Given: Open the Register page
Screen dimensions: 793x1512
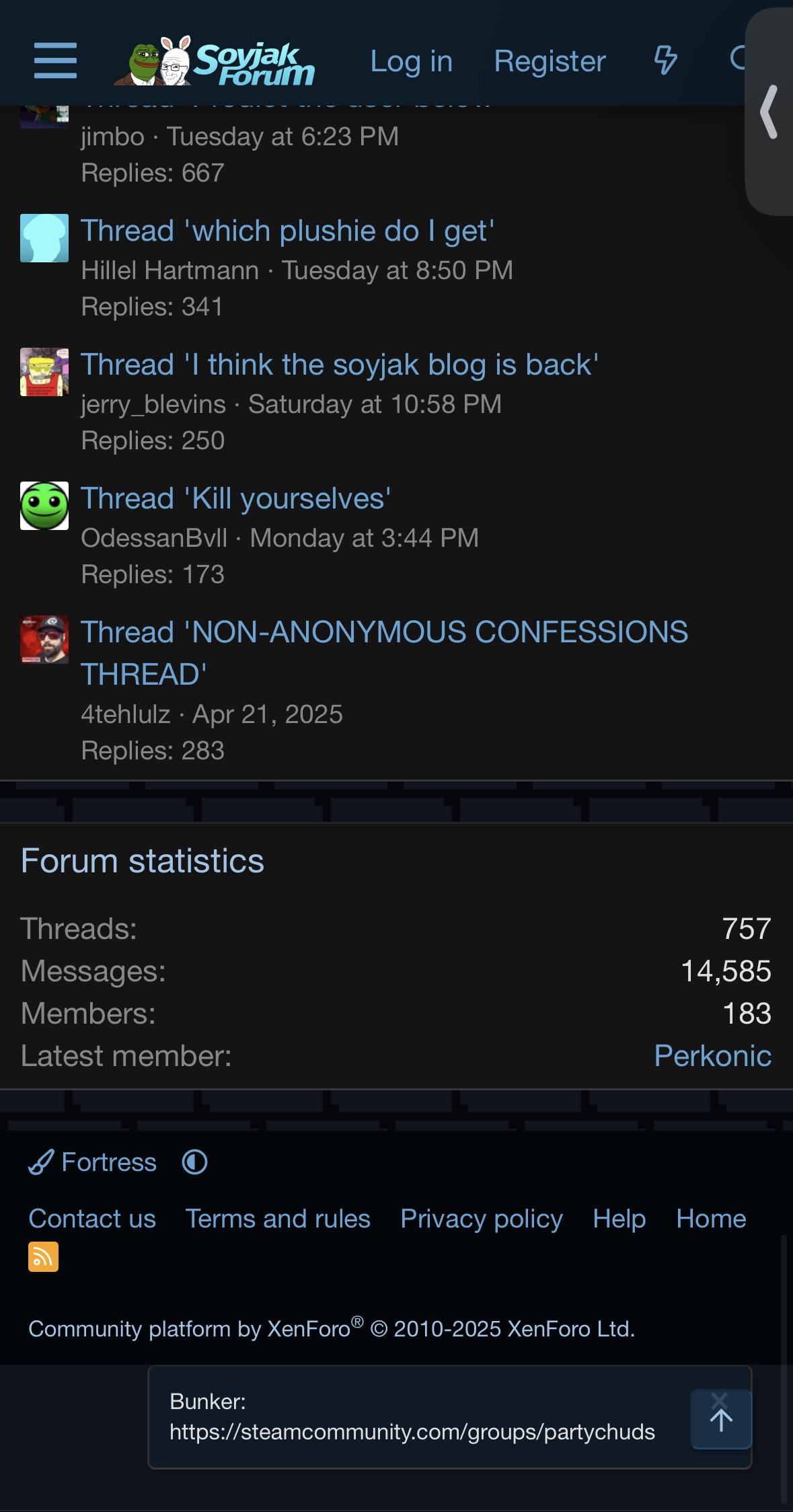Looking at the screenshot, I should coord(550,61).
